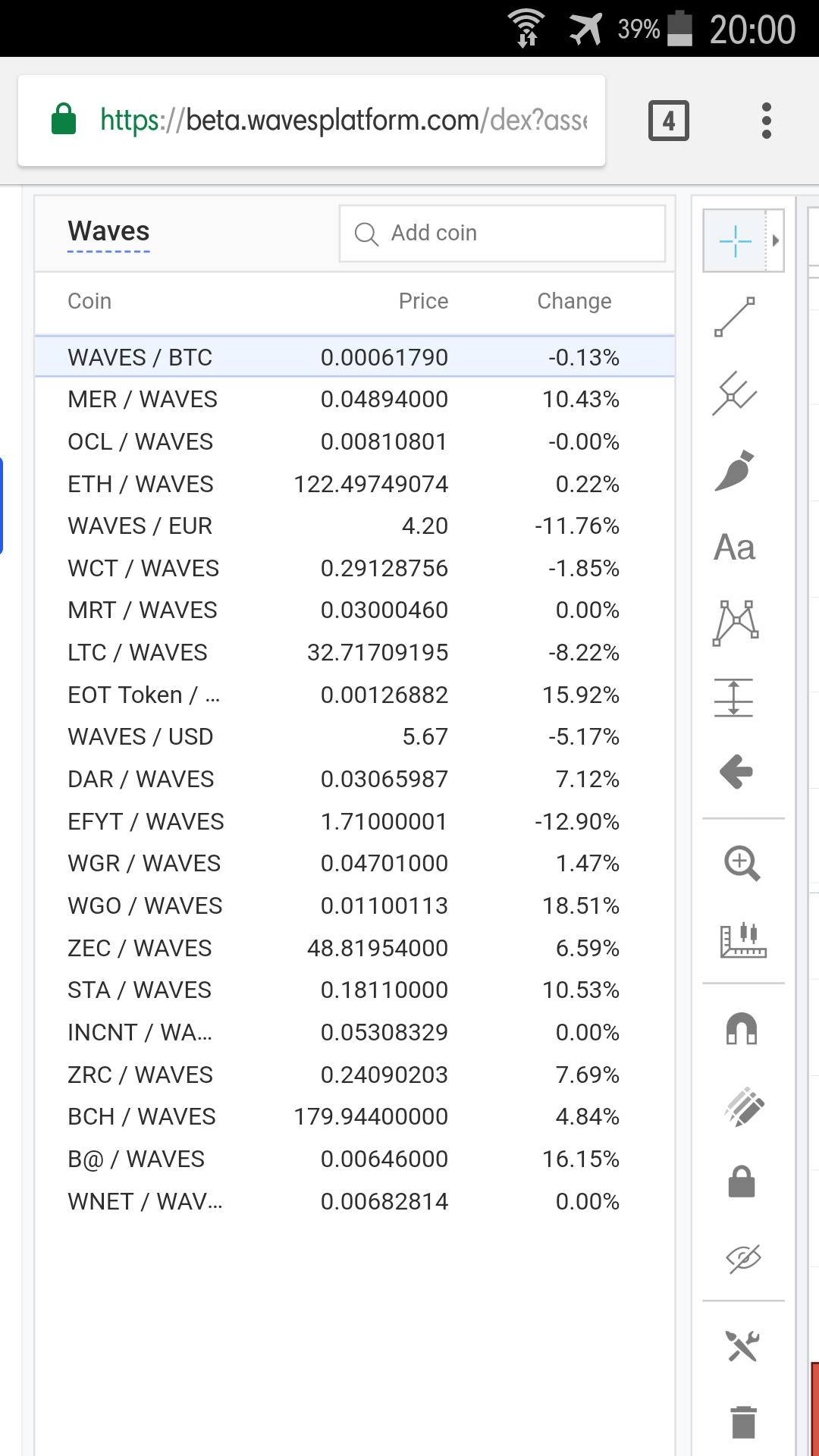The image size is (819, 1456).
Task: Select the Waves tab
Action: pyautogui.click(x=108, y=231)
